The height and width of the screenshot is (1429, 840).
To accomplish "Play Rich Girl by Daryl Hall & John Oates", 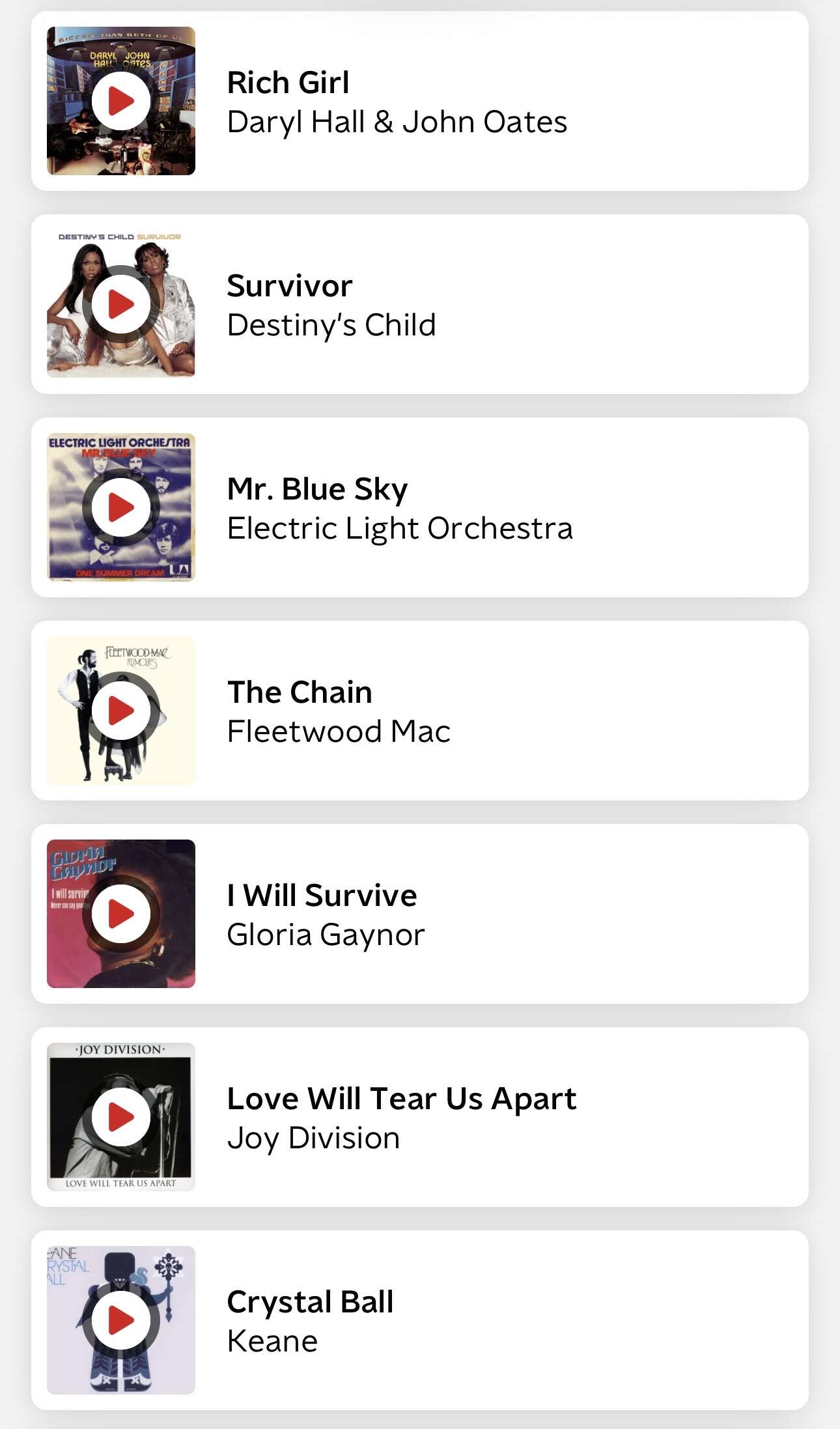I will [x=121, y=101].
